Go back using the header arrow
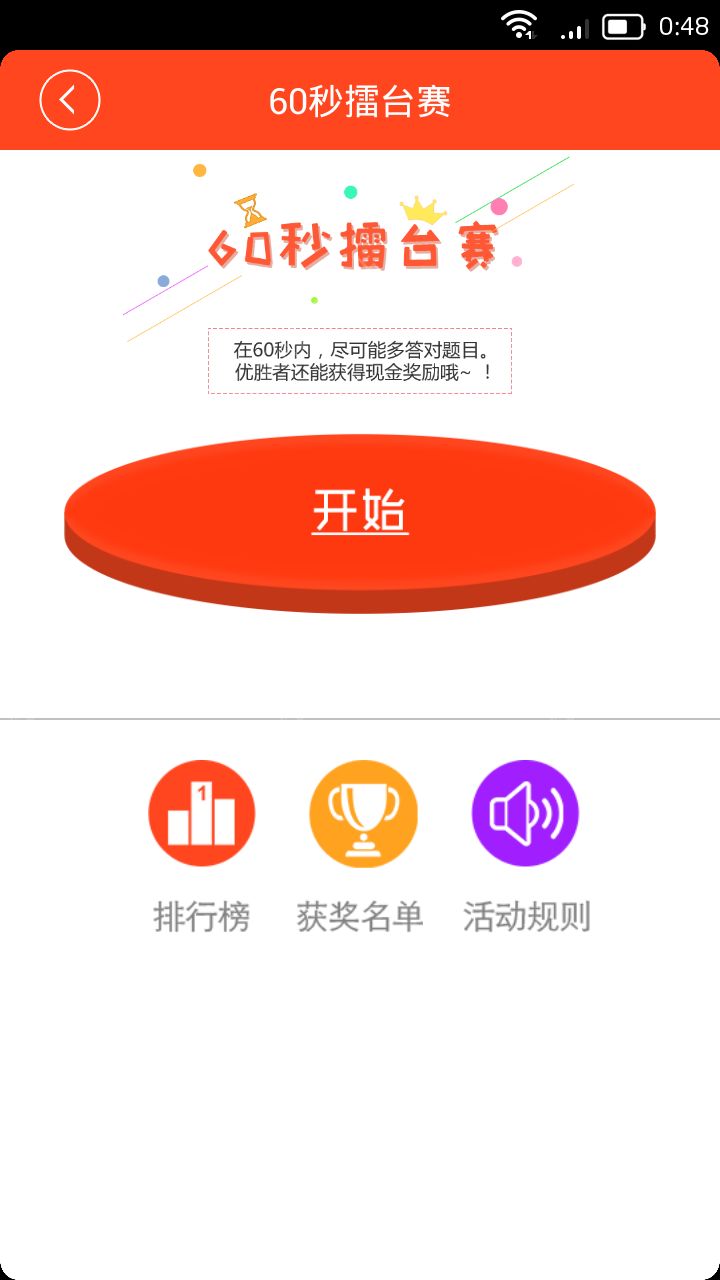The image size is (720, 1280). 70,100
